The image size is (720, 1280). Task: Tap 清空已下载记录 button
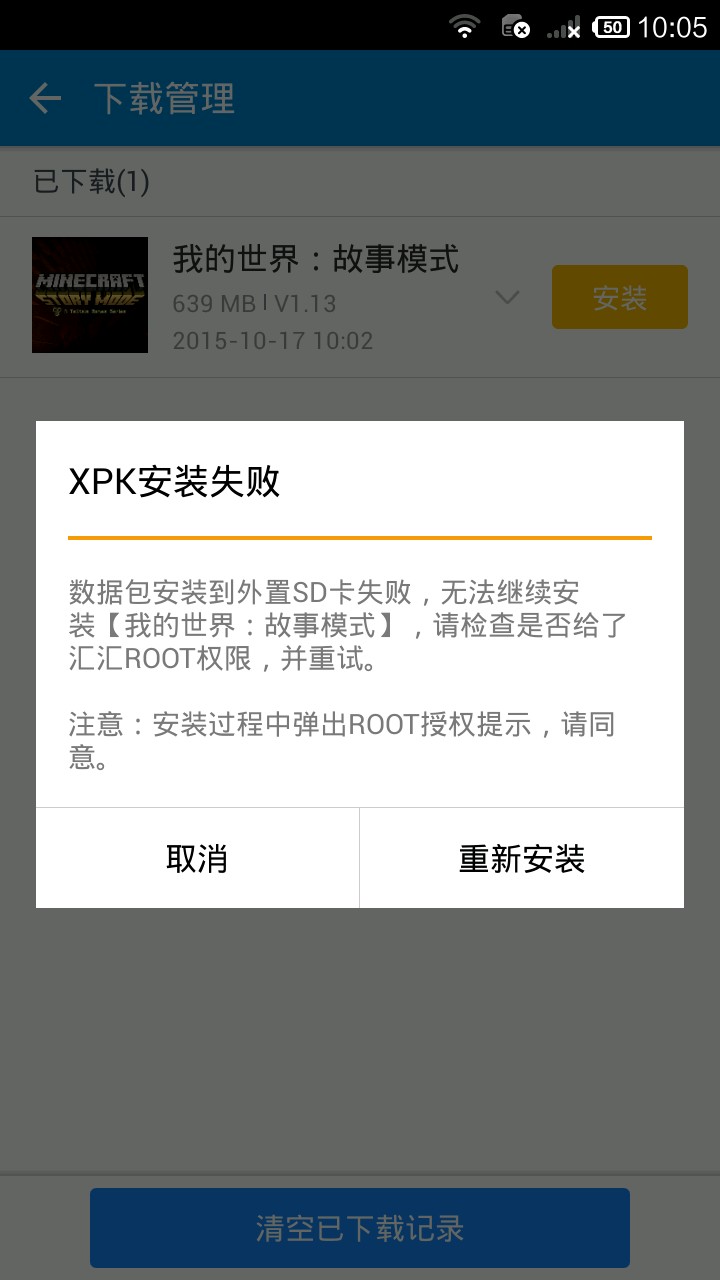point(360,1228)
